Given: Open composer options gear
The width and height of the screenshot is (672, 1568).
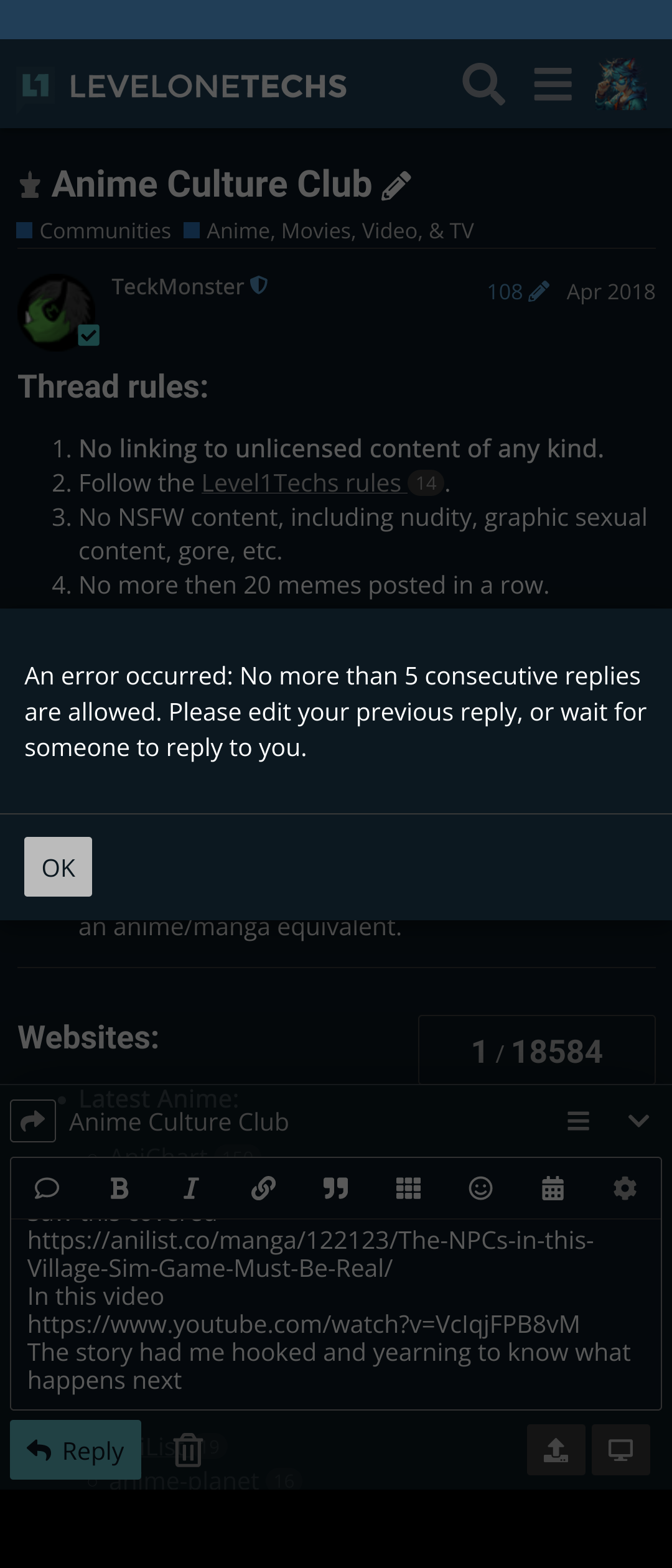Looking at the screenshot, I should tap(625, 1188).
